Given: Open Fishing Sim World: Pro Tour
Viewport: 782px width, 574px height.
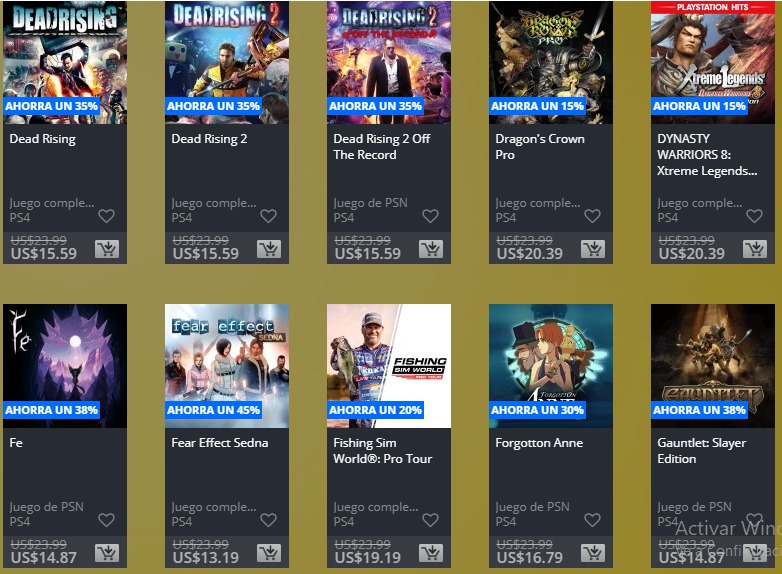Looking at the screenshot, I should tap(389, 365).
